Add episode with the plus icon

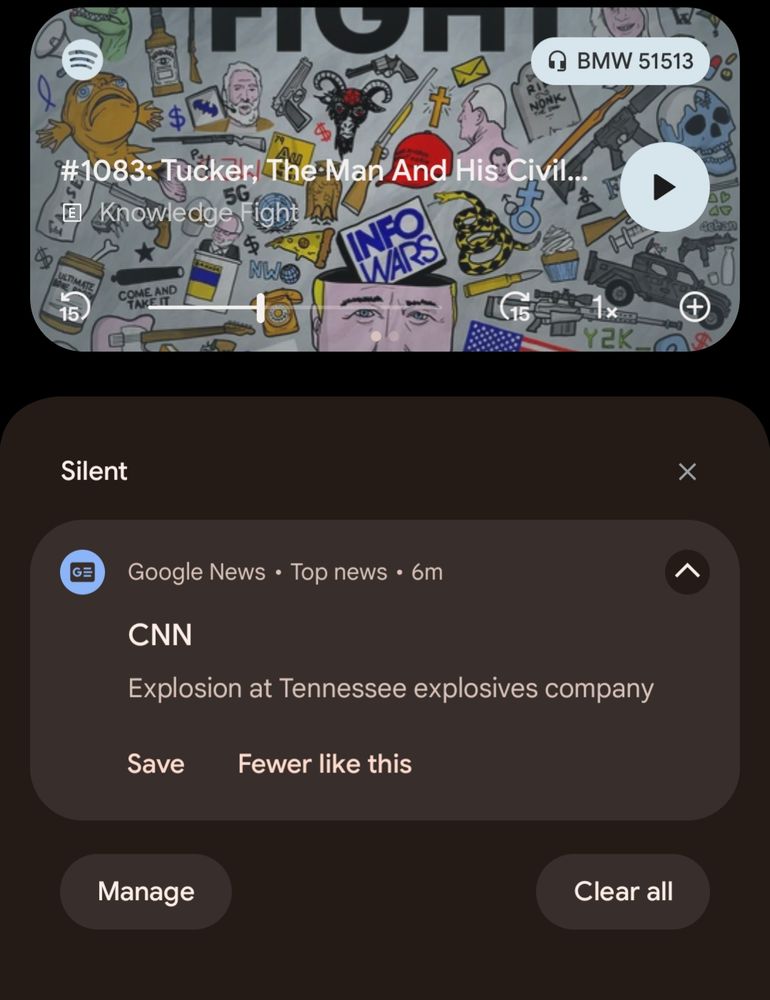[694, 308]
